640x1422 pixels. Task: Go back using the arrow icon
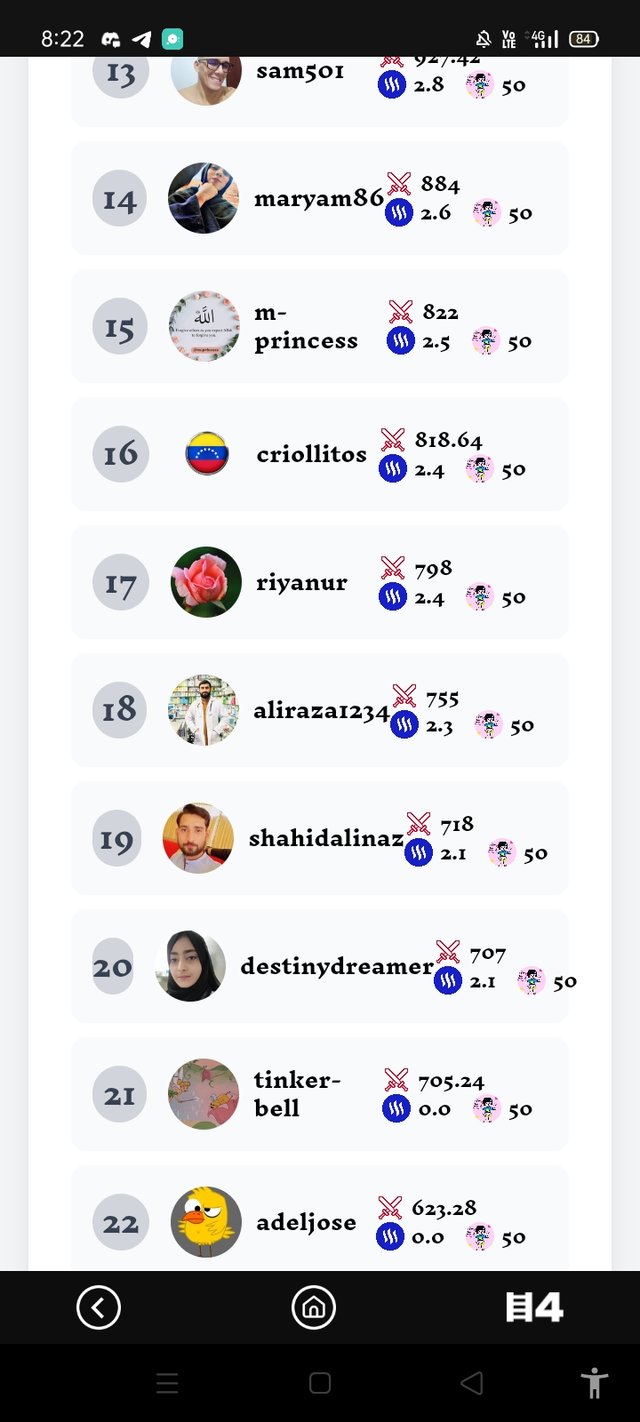click(x=98, y=1307)
